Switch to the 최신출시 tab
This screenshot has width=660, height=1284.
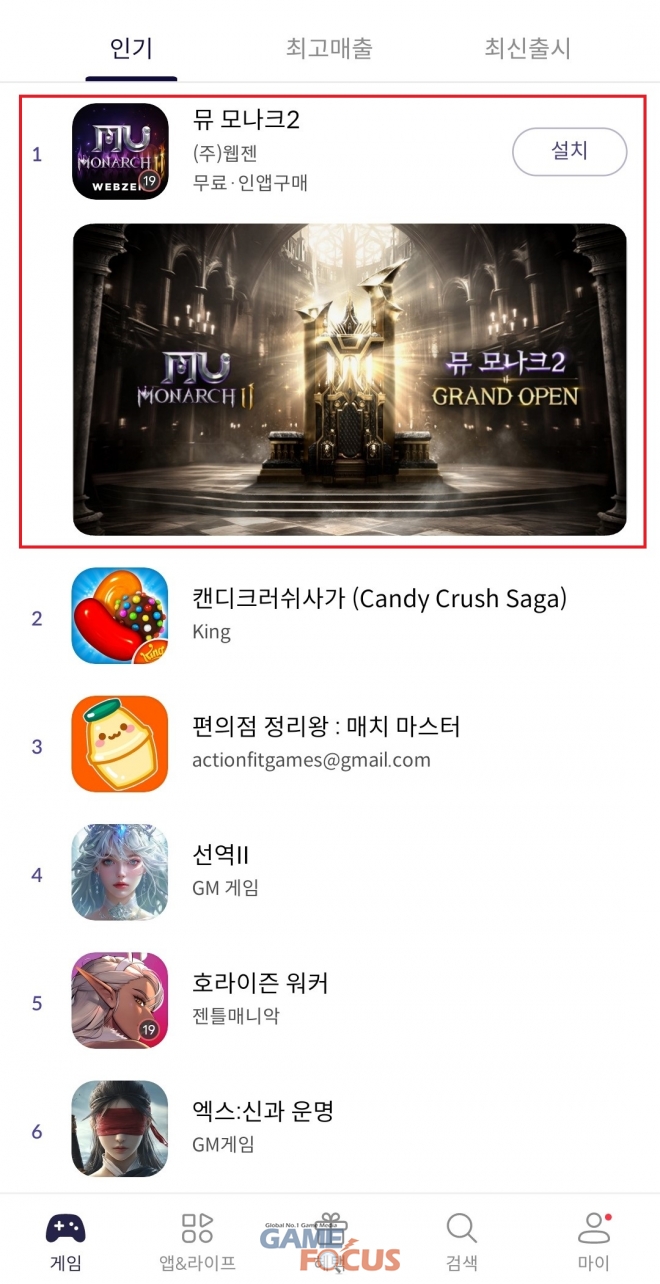tap(527, 48)
